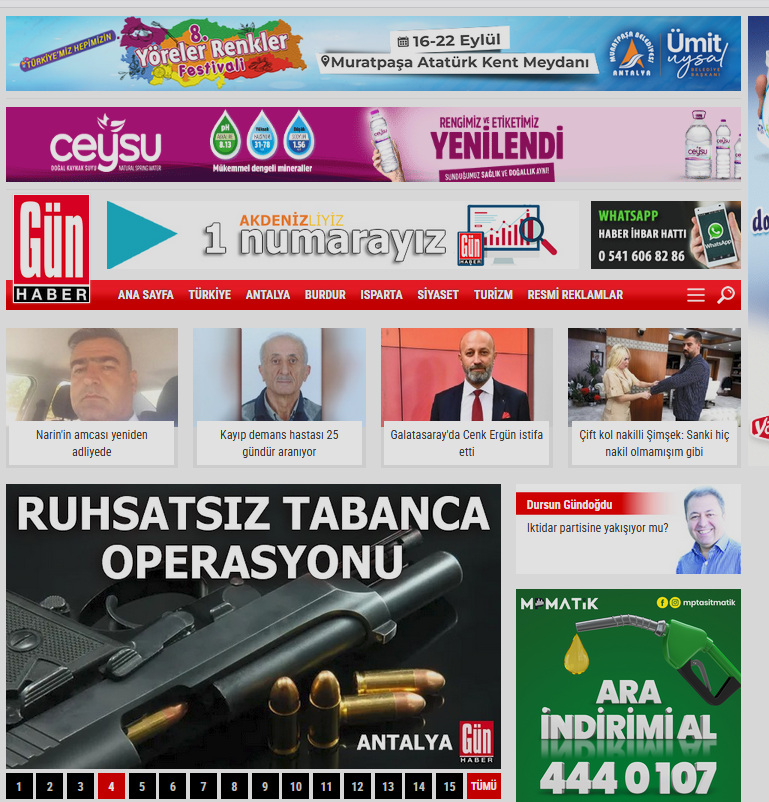Screen dimensions: 769x802
Task: Open the TURİZM section
Action: click(x=493, y=295)
